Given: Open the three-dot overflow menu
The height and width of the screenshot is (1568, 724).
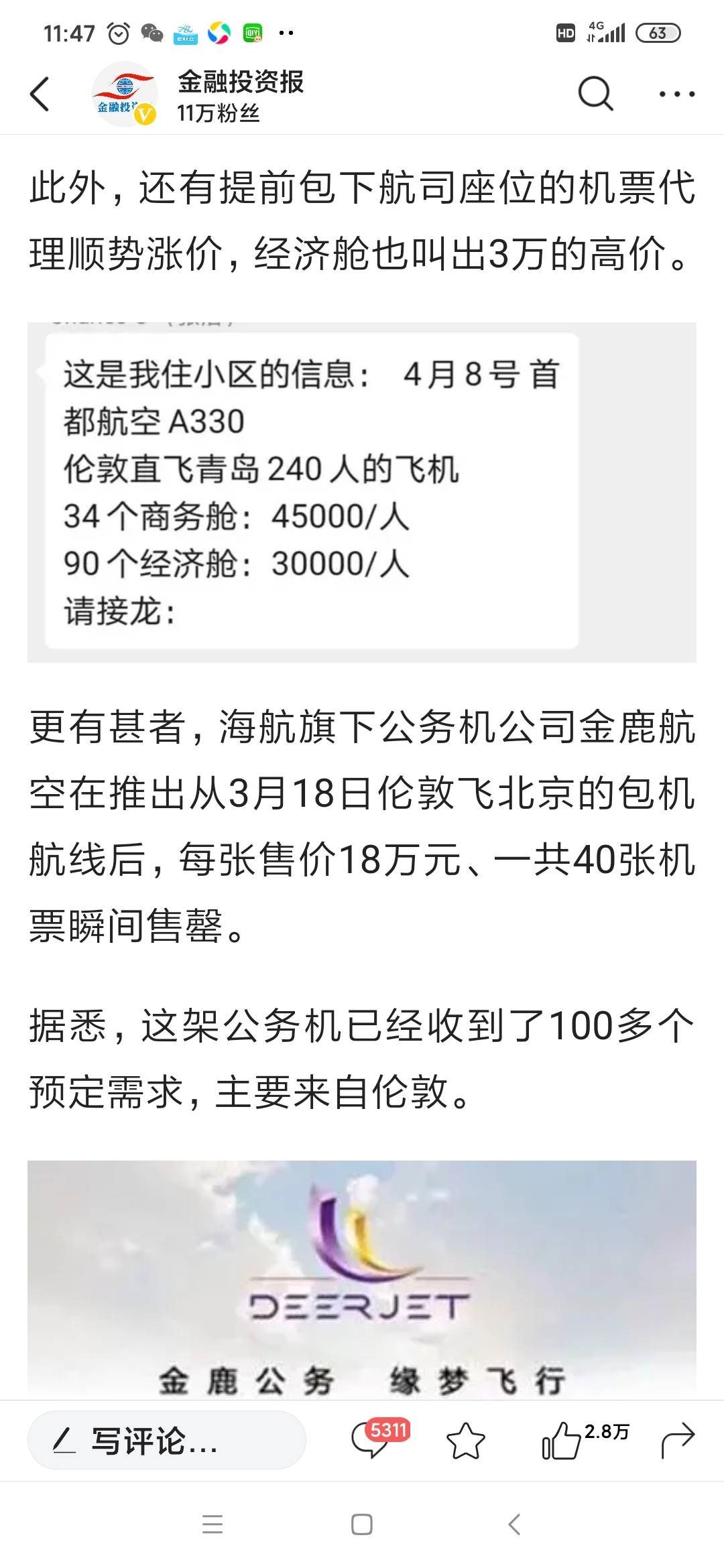Looking at the screenshot, I should (x=677, y=94).
